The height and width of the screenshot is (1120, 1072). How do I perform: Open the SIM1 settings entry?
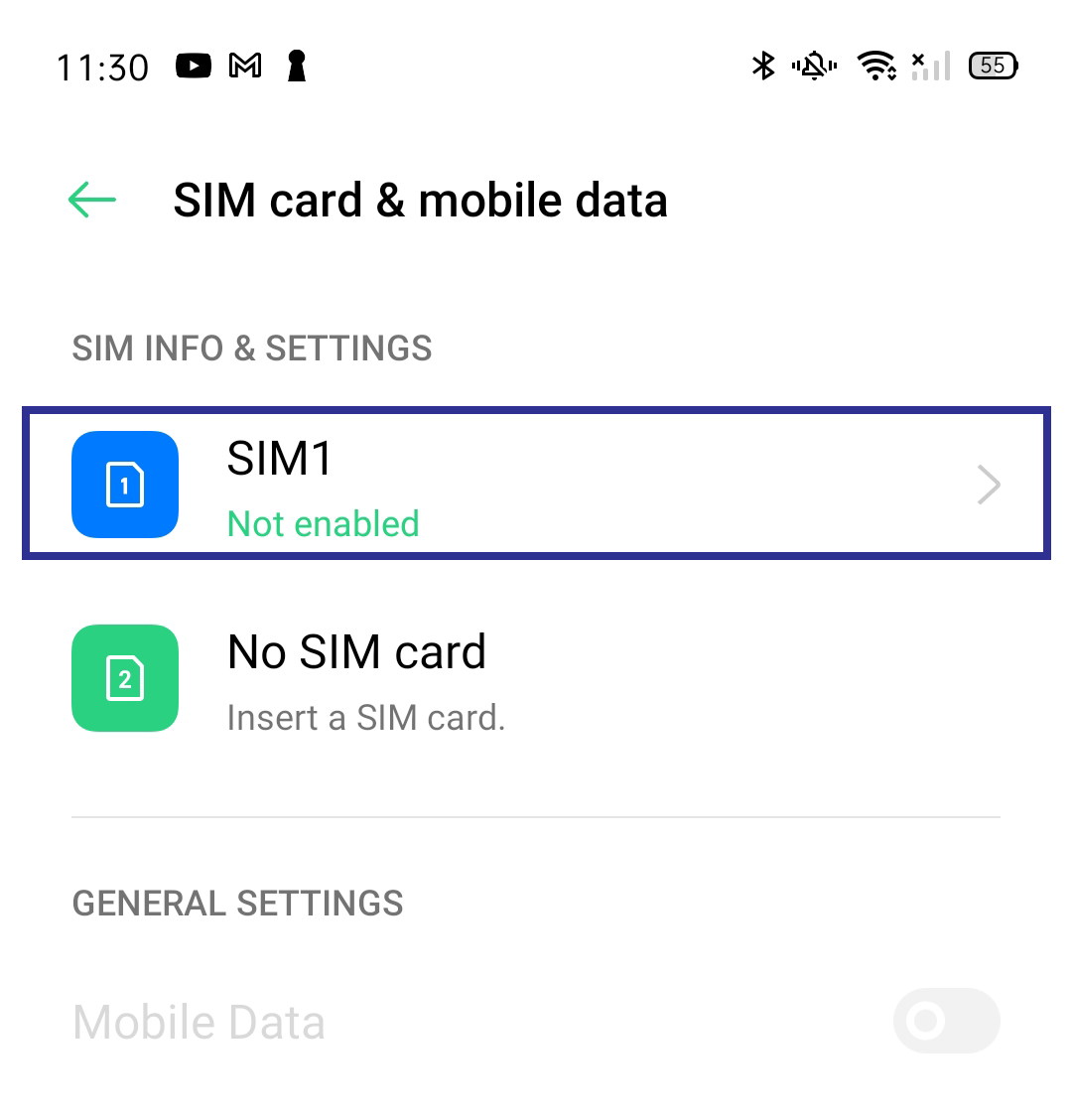(536, 485)
